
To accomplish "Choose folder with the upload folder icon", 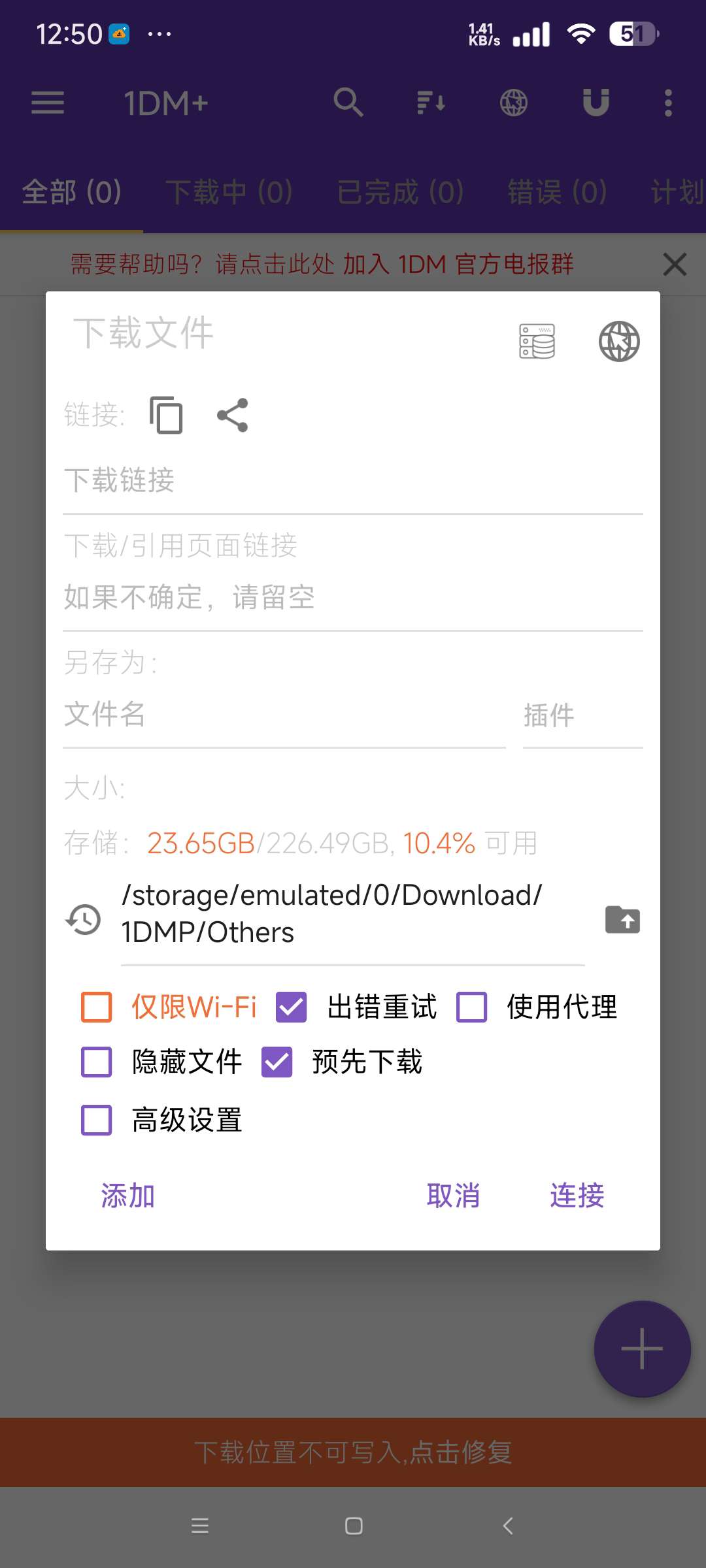I will (622, 920).
